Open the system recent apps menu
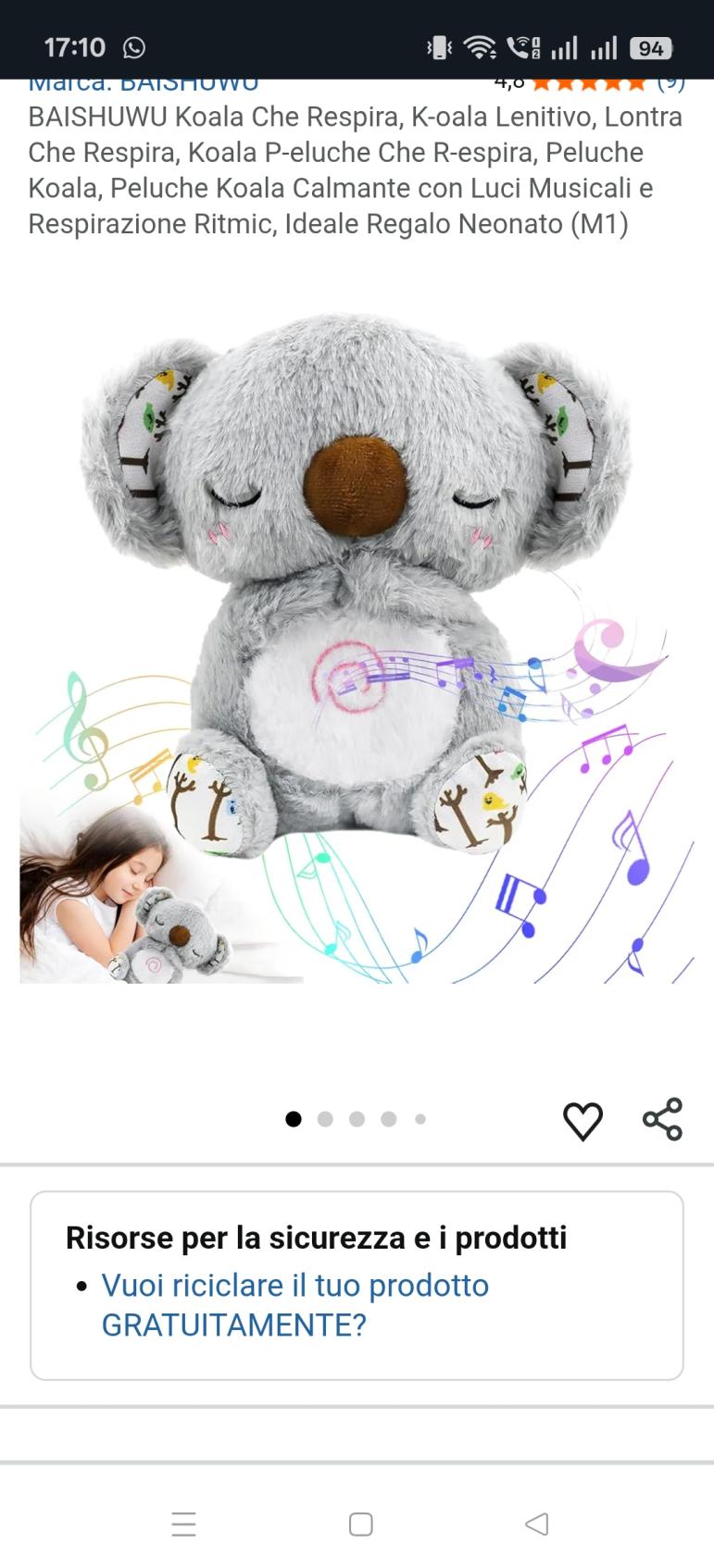 [183, 1524]
